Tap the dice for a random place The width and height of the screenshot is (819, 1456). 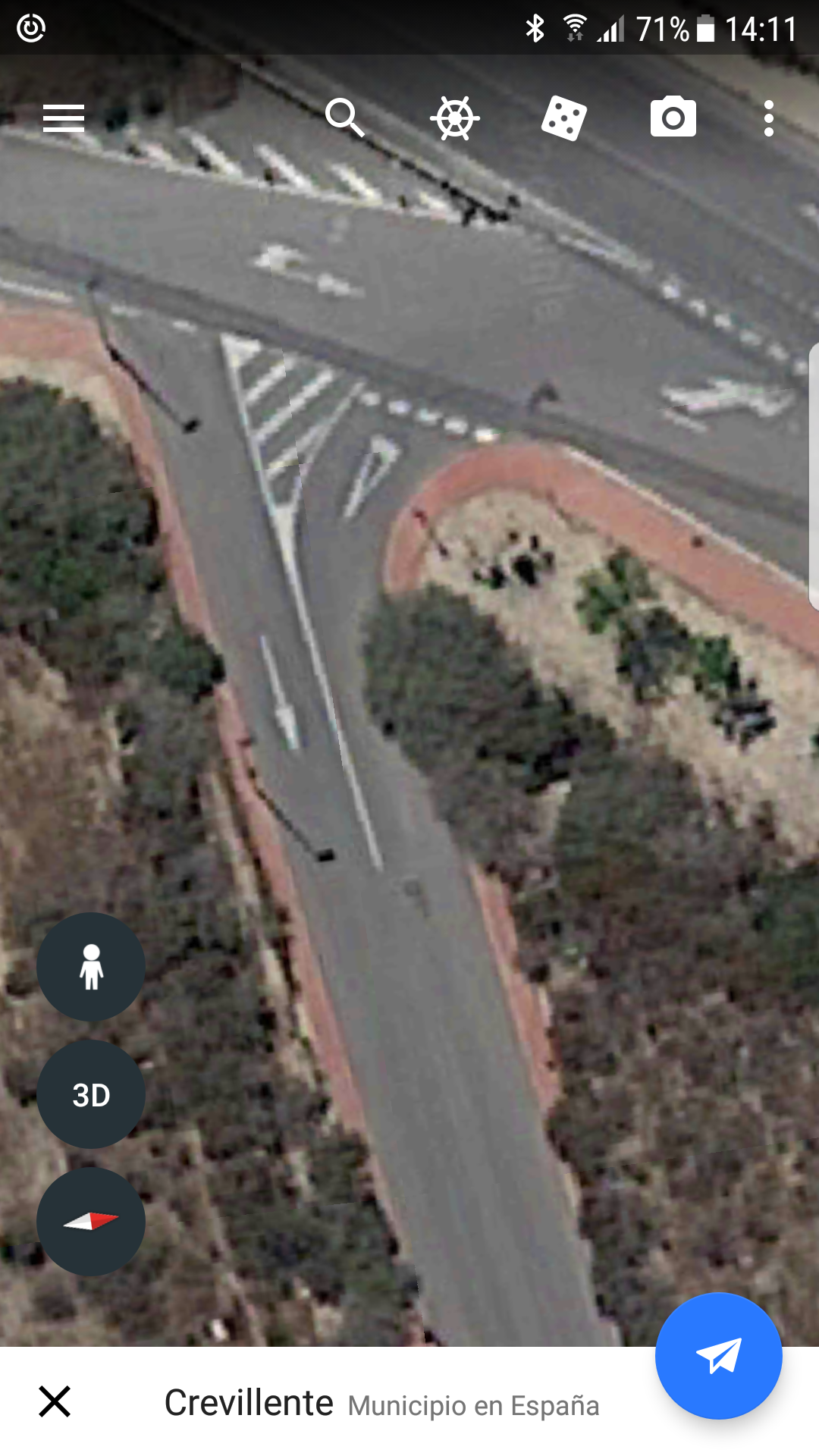[x=563, y=118]
